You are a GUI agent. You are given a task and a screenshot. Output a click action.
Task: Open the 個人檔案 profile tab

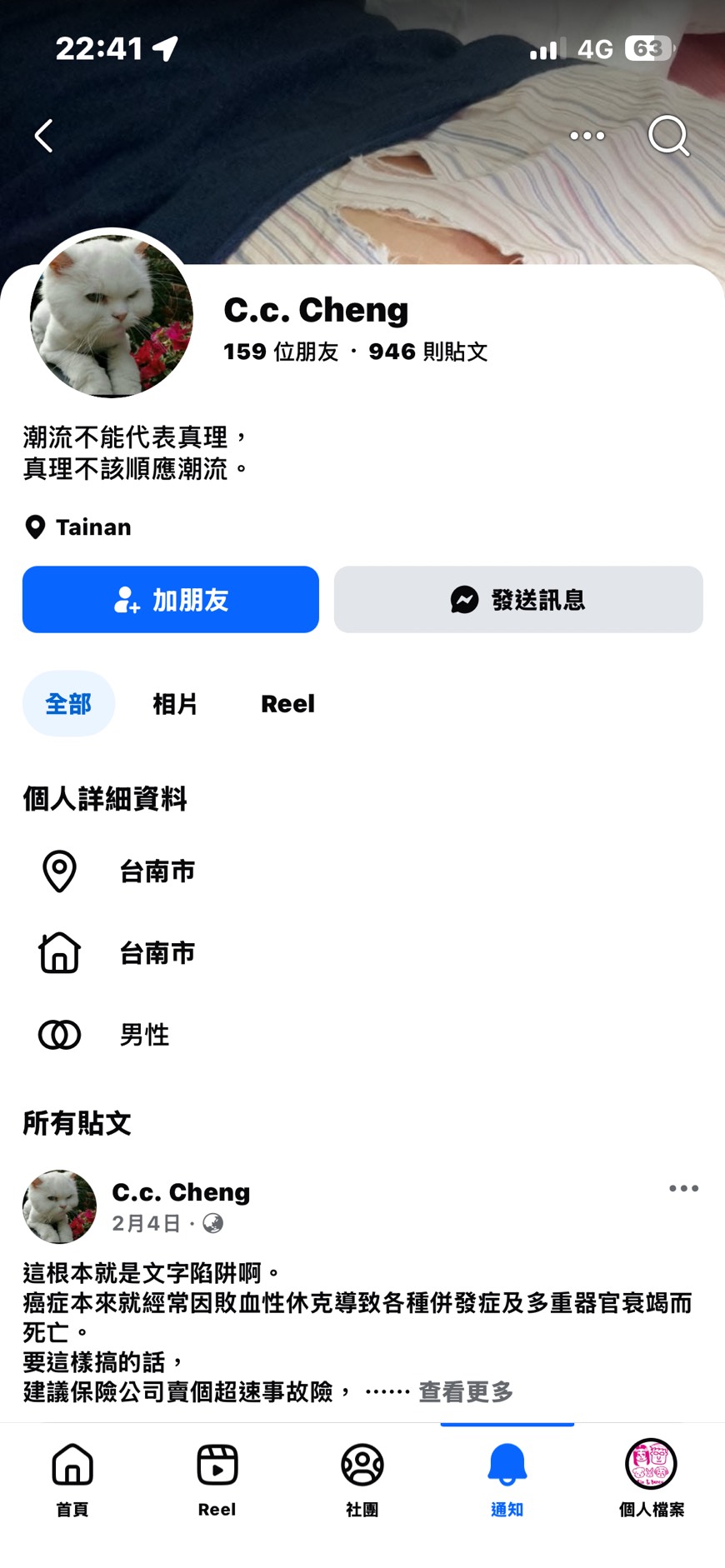click(651, 1480)
